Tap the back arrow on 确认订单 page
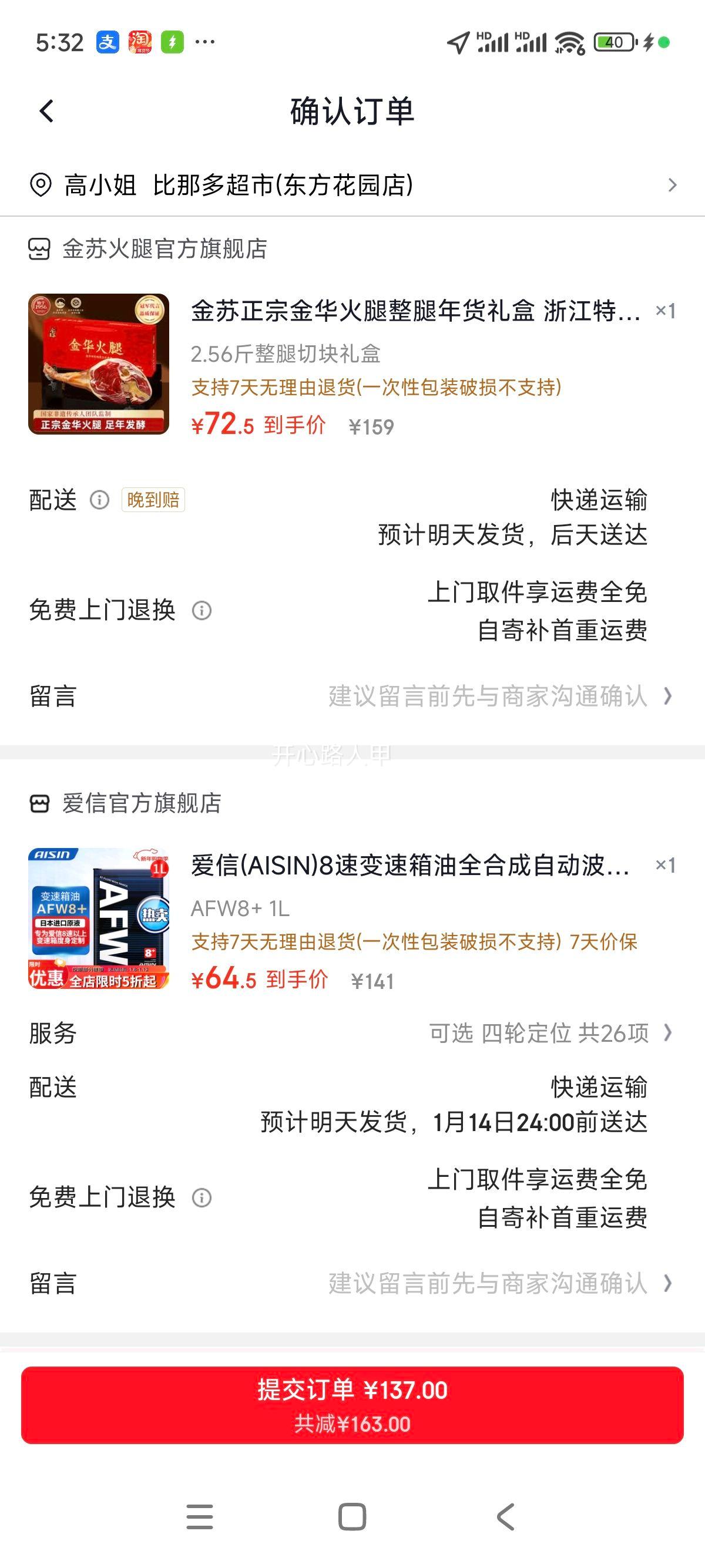The width and height of the screenshot is (705, 1568). click(45, 112)
